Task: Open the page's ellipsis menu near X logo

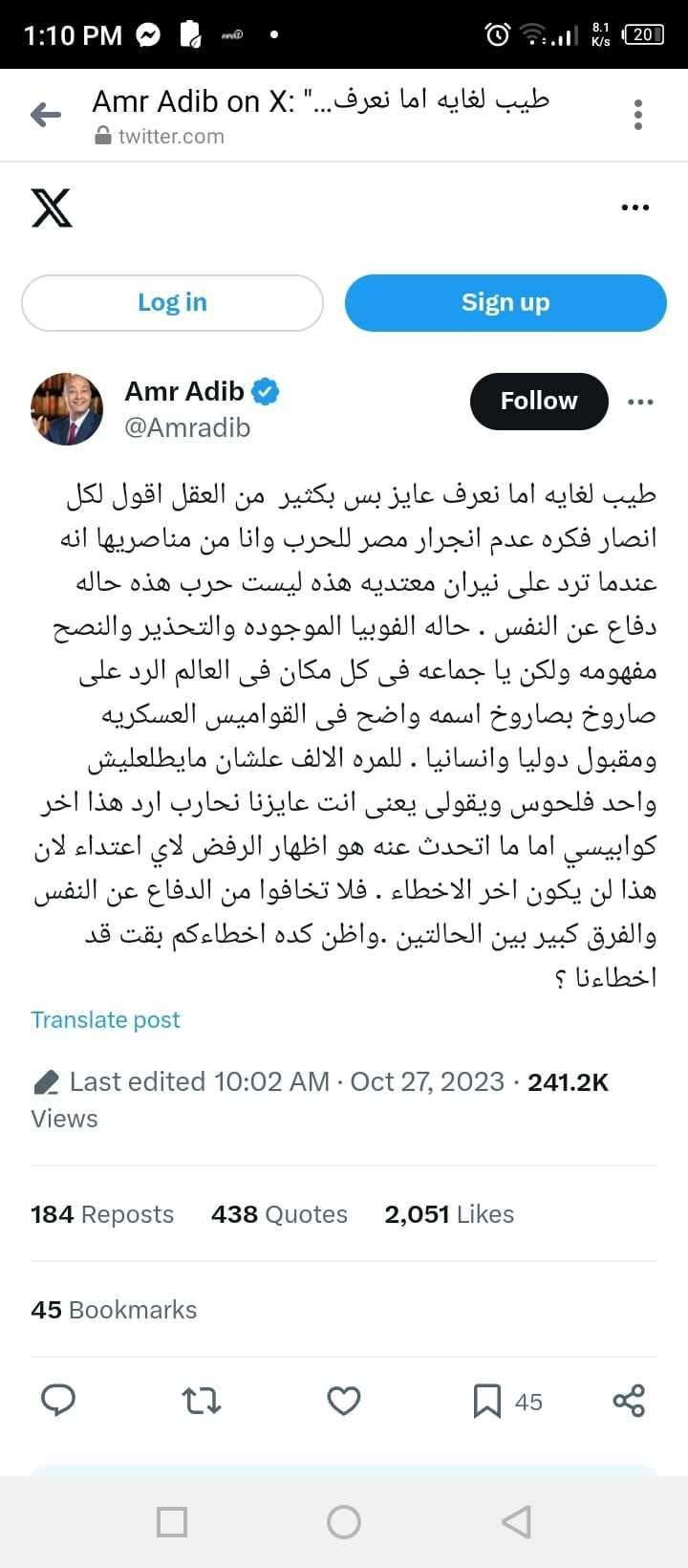Action: (x=634, y=207)
